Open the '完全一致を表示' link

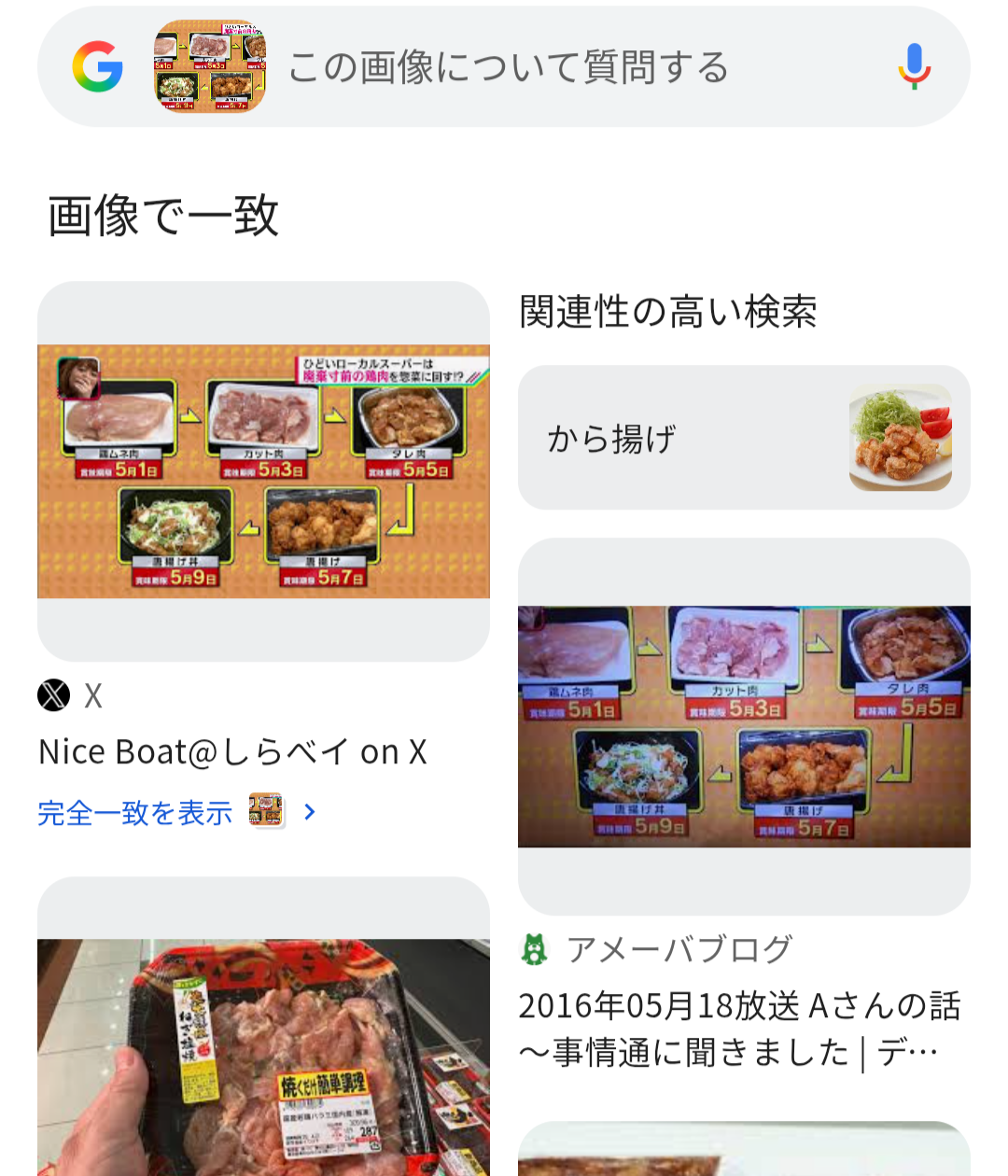point(135,813)
